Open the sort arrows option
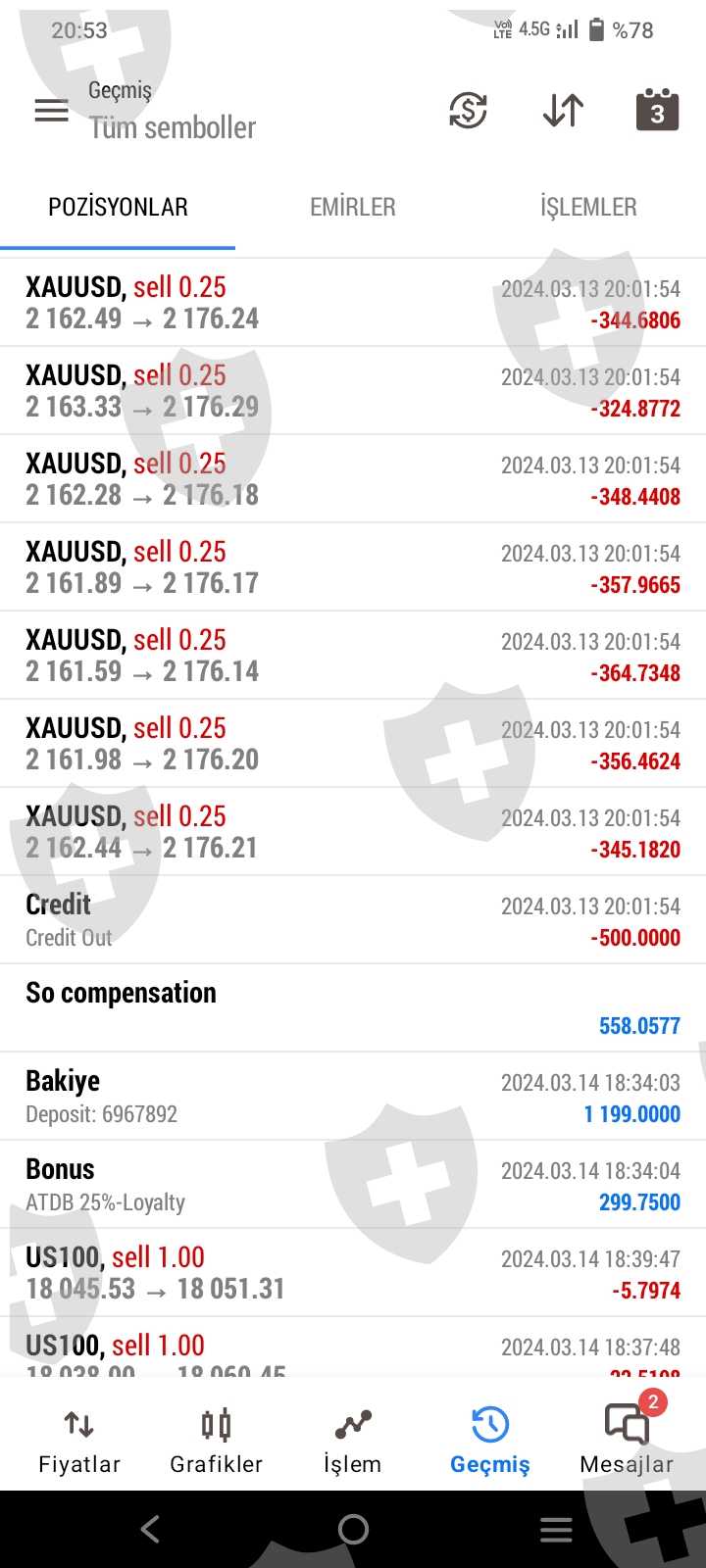Screen dimensions: 706x1568 [x=563, y=111]
